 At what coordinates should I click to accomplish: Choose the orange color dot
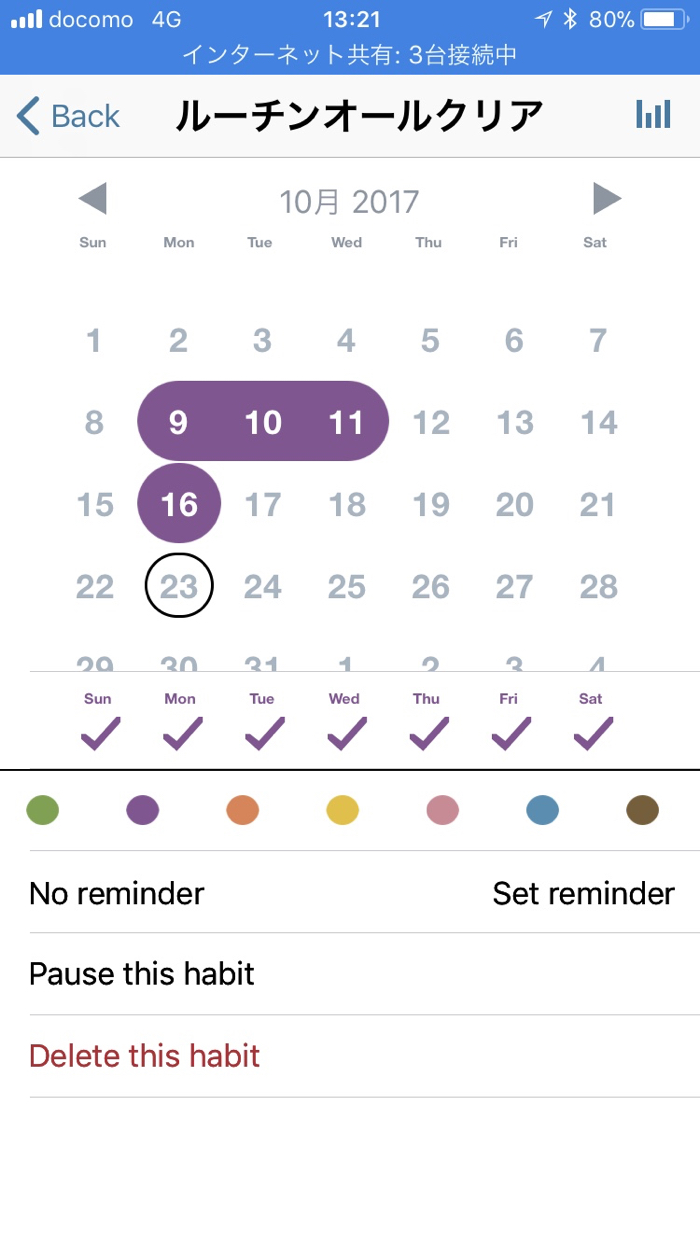(243, 810)
